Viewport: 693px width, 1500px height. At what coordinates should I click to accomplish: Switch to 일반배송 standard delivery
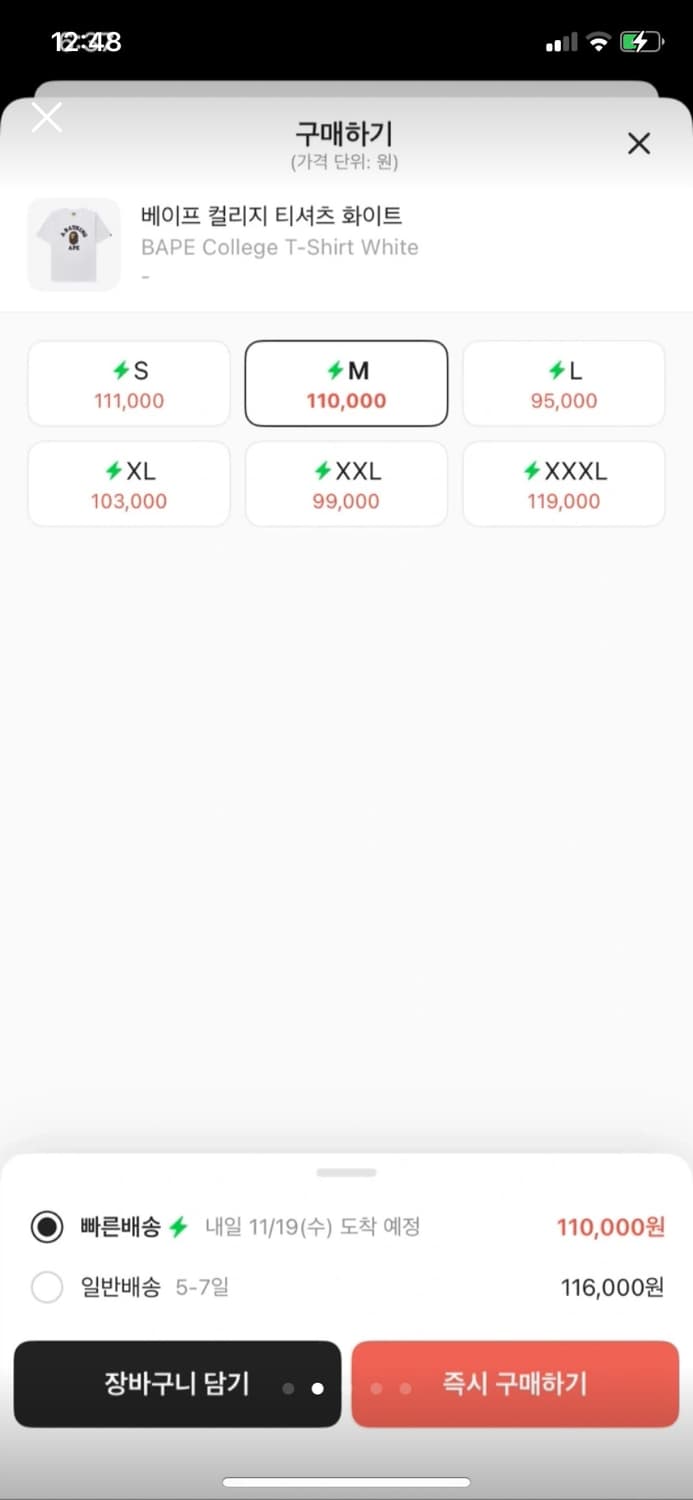tap(47, 1287)
